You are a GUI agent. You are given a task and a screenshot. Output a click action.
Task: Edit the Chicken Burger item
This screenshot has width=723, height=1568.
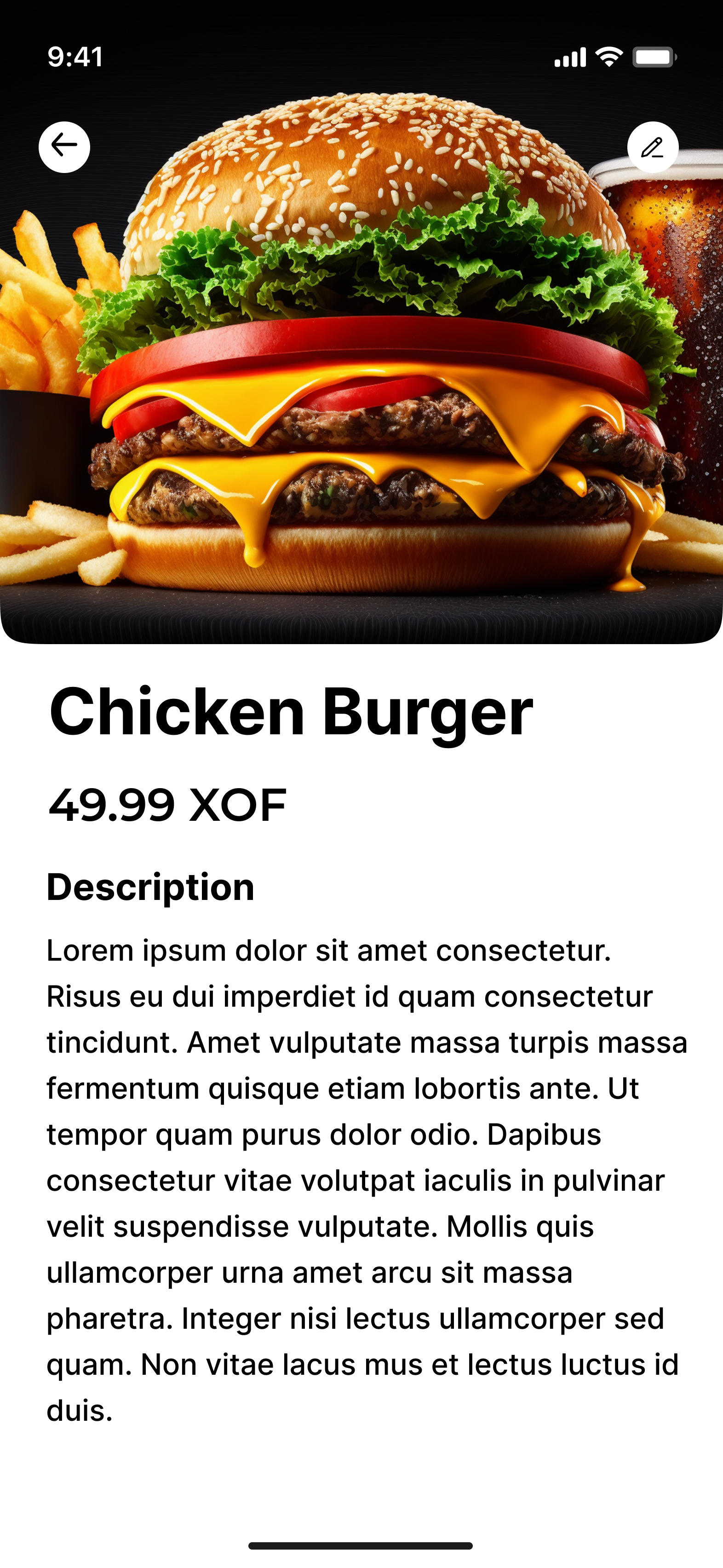click(653, 147)
